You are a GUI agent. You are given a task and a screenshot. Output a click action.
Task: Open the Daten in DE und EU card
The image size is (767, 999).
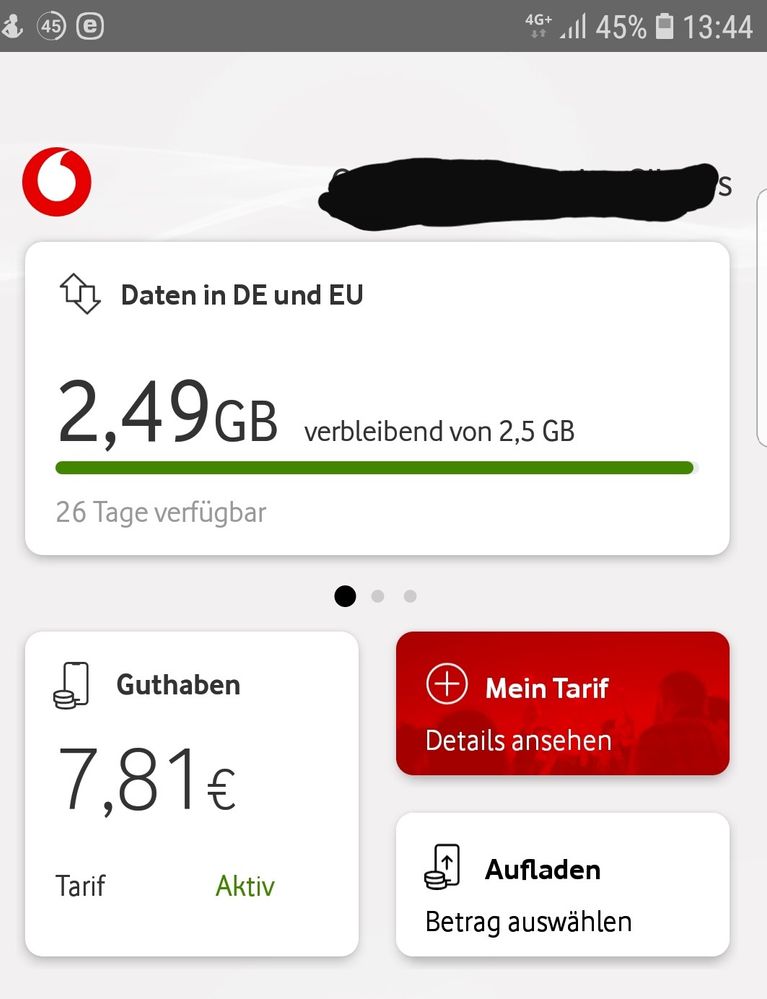[x=376, y=398]
